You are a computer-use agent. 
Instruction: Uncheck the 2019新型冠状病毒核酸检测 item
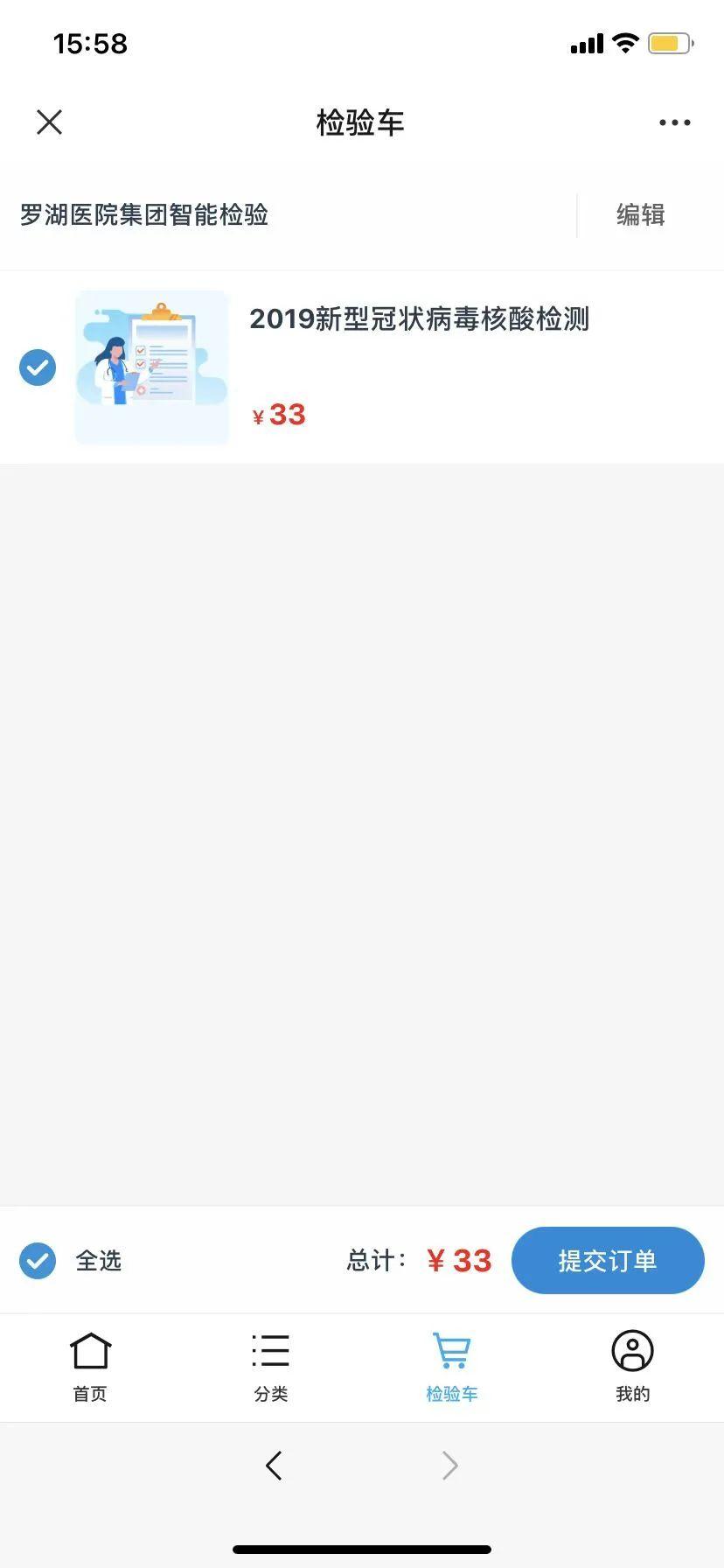click(38, 367)
